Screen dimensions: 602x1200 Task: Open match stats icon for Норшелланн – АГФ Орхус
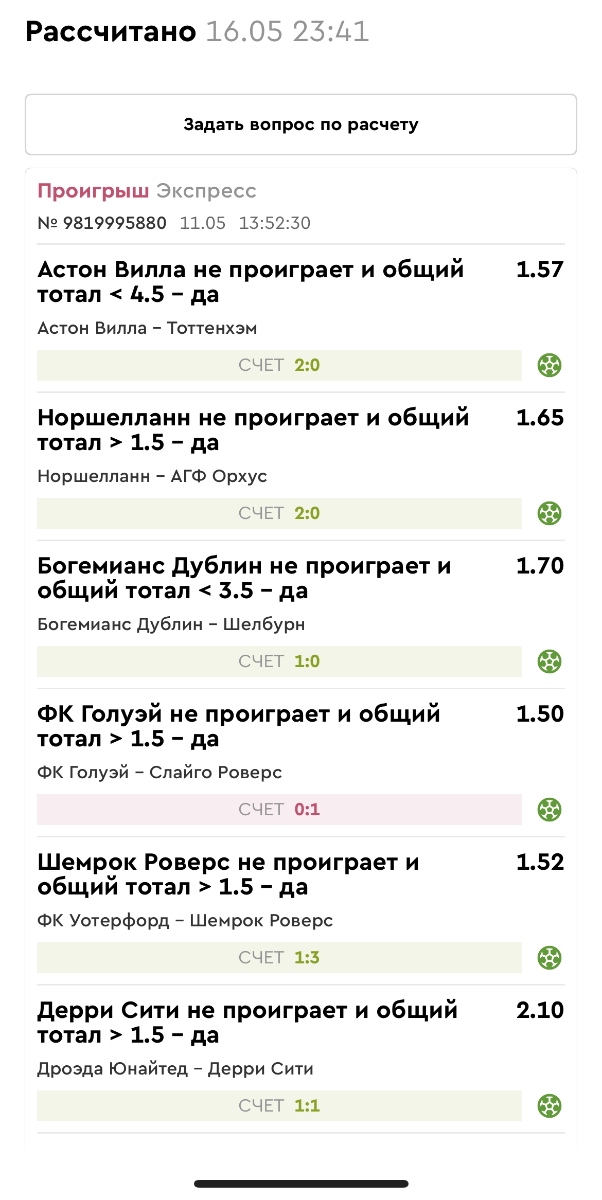tap(549, 513)
